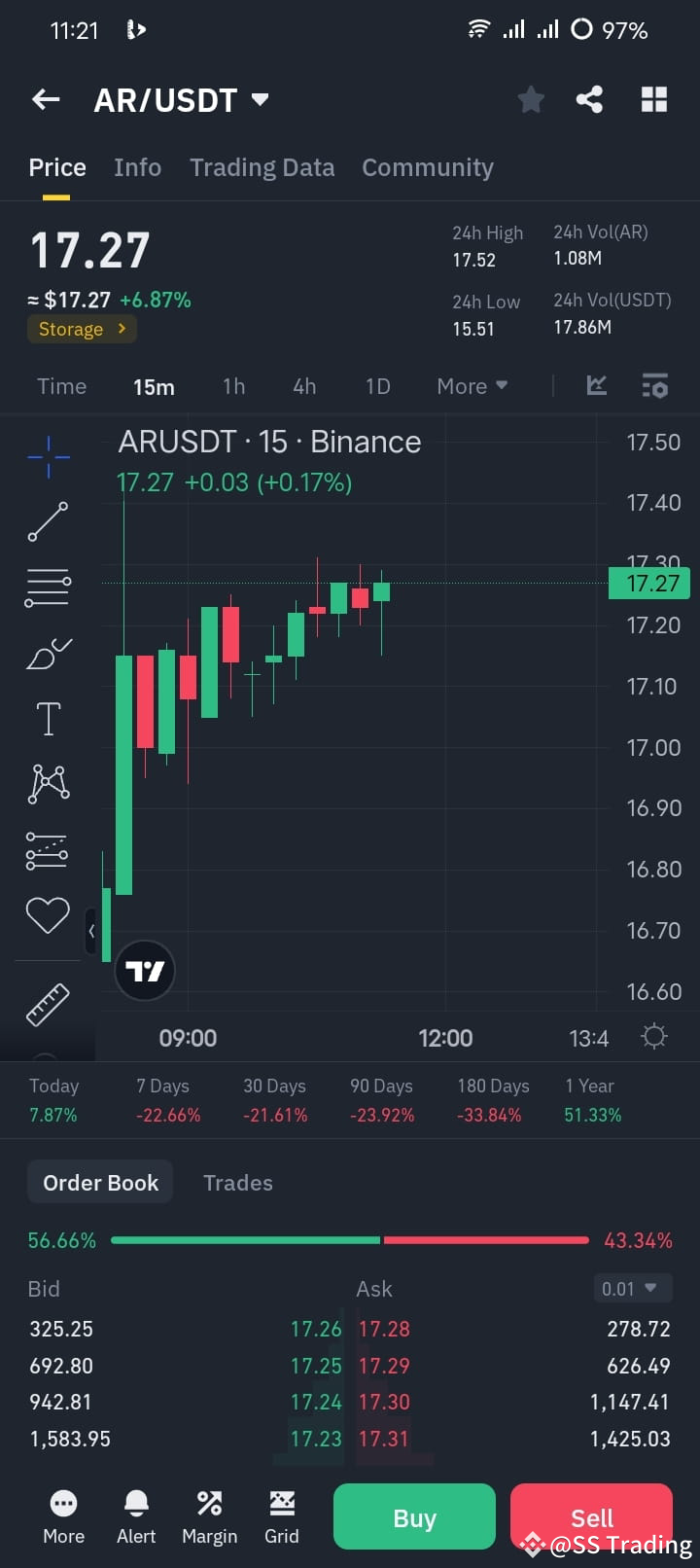Select the ruler measurement tool
The image size is (700, 1568).
[48, 1004]
